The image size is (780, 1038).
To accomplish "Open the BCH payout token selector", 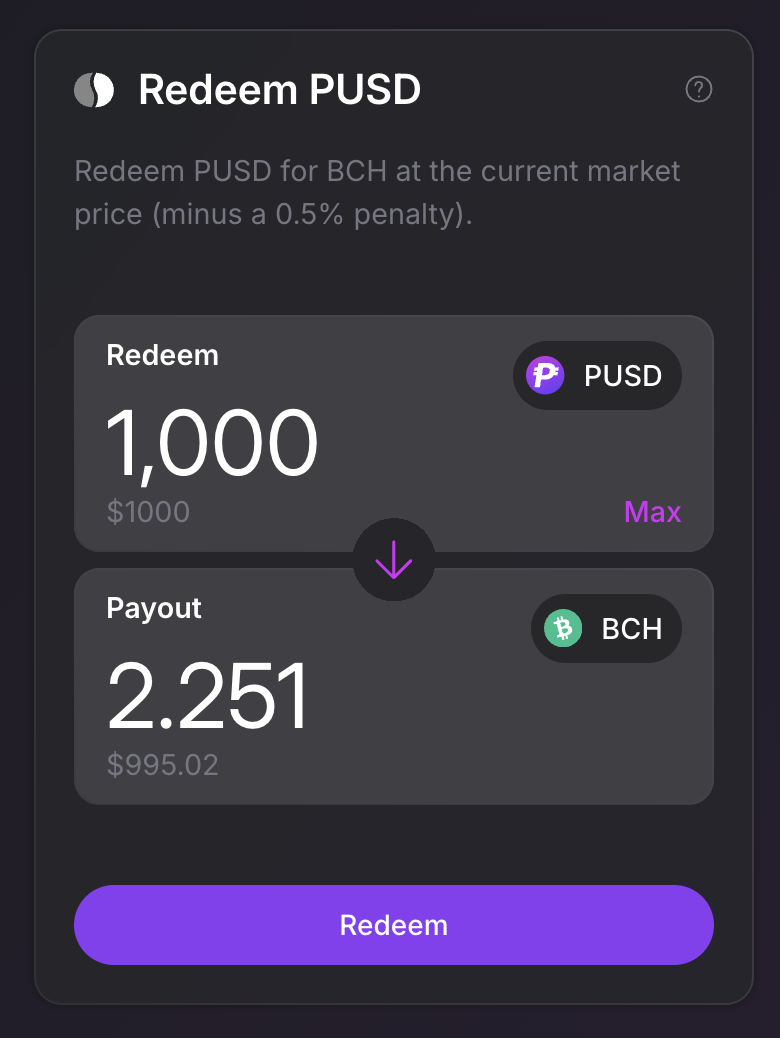I will point(606,628).
